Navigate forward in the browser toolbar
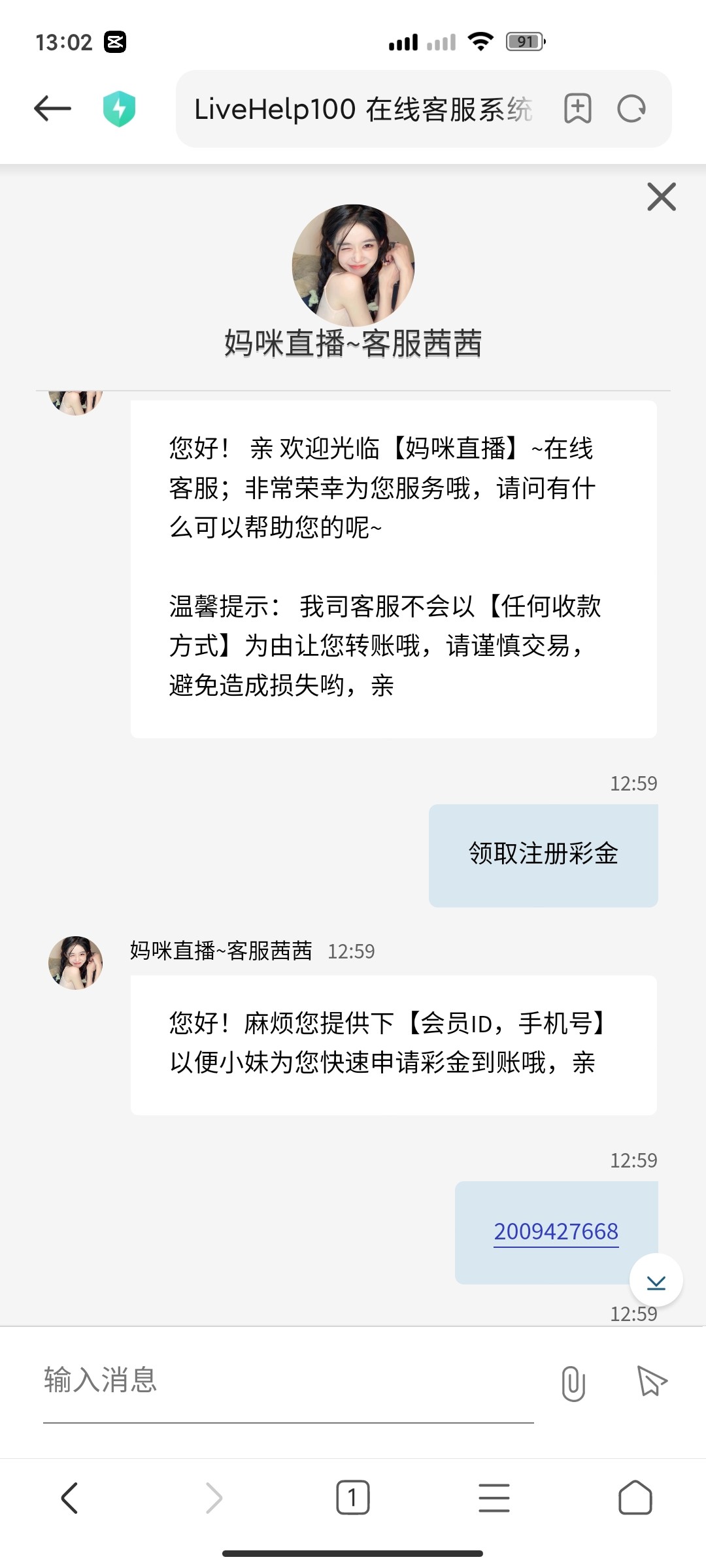The height and width of the screenshot is (1568, 706). pyautogui.click(x=214, y=1497)
